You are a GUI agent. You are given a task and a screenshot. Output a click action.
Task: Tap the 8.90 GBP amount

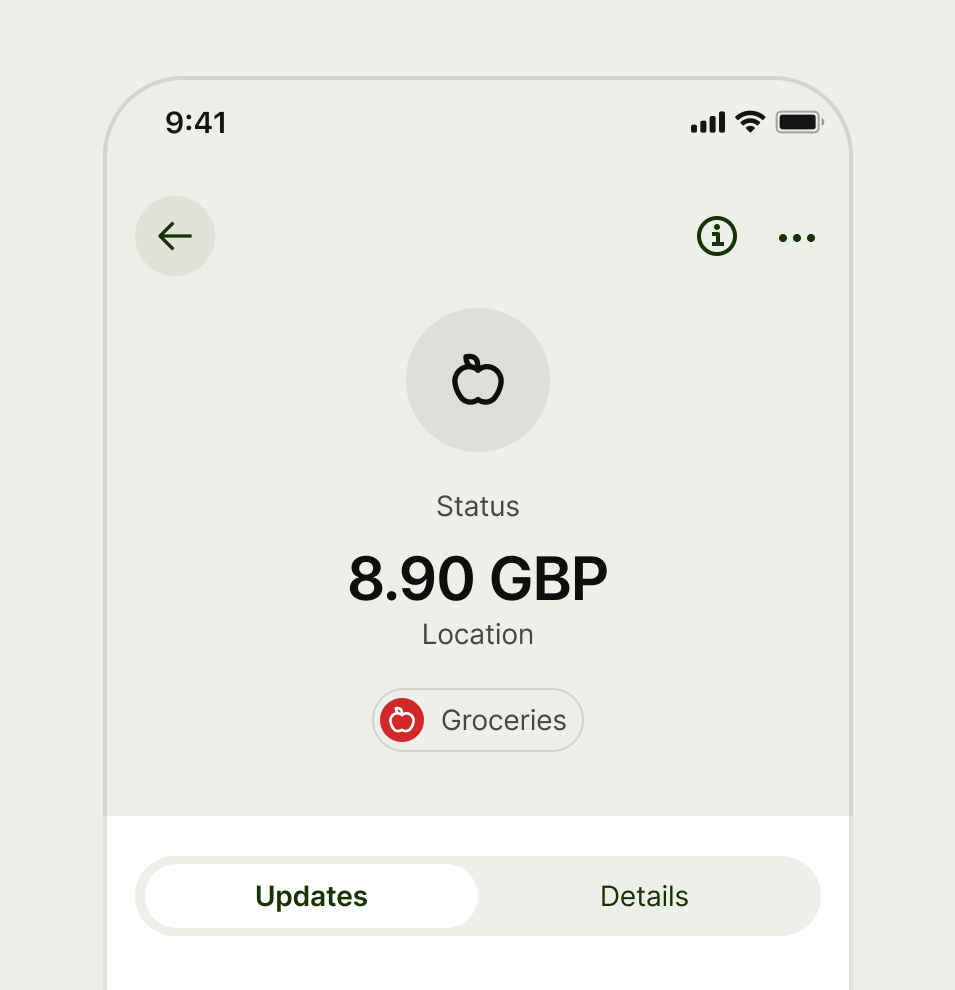pos(478,578)
